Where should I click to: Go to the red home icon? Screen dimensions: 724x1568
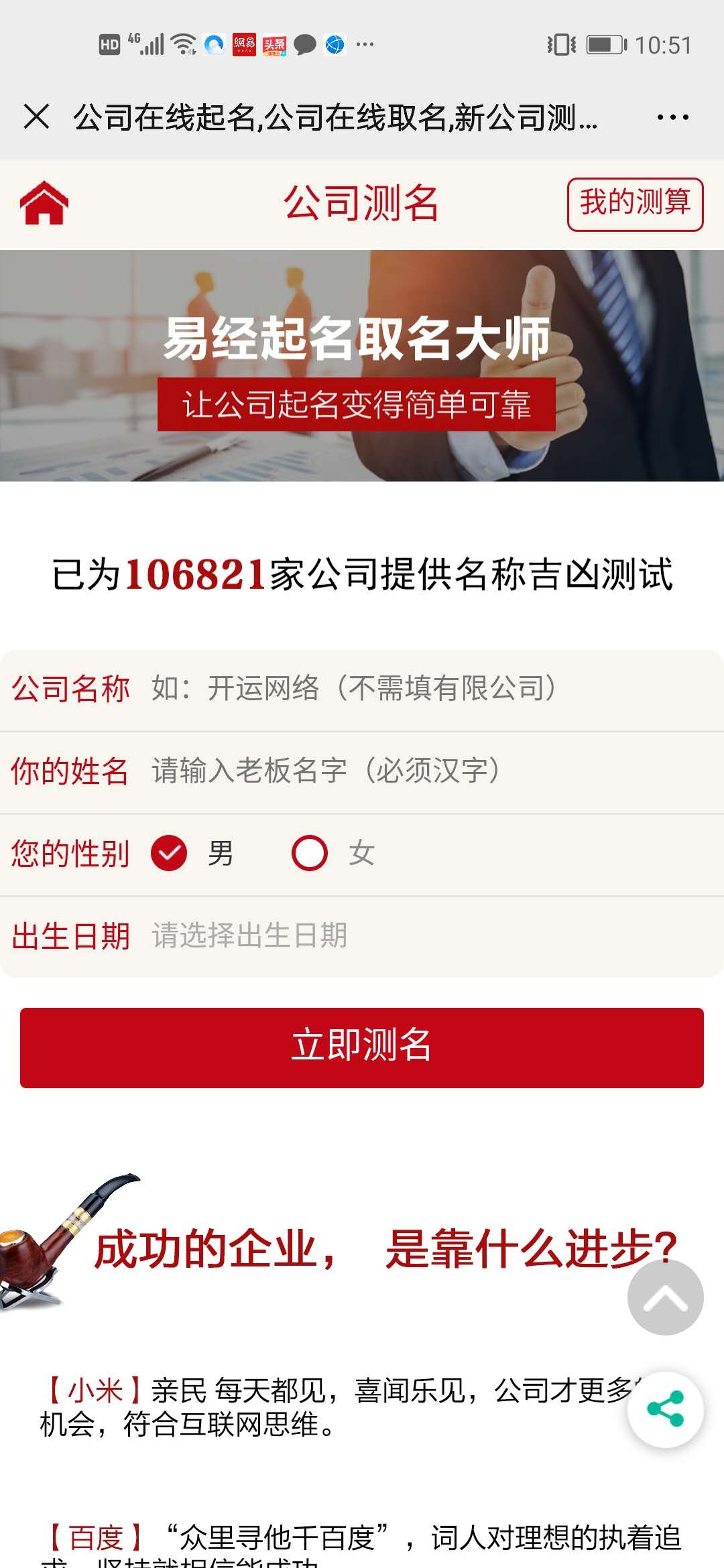coord(44,202)
